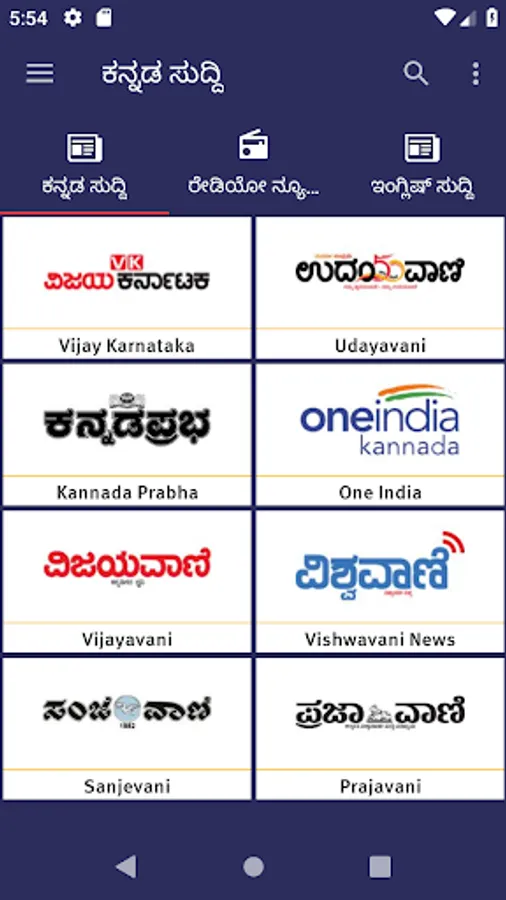Open the Prajavani tile

(380, 728)
